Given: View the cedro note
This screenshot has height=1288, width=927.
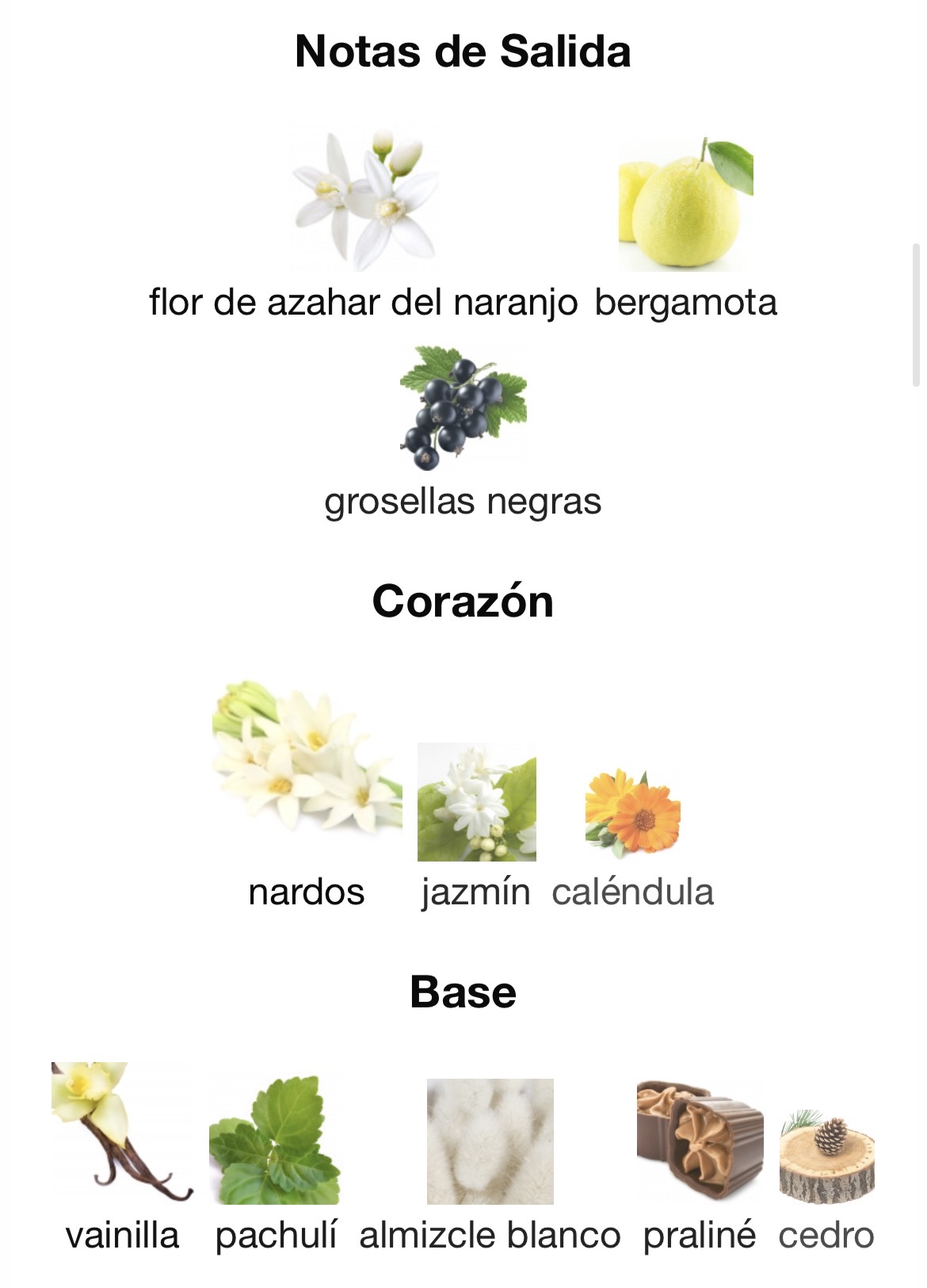Looking at the screenshot, I should coord(826,1157).
